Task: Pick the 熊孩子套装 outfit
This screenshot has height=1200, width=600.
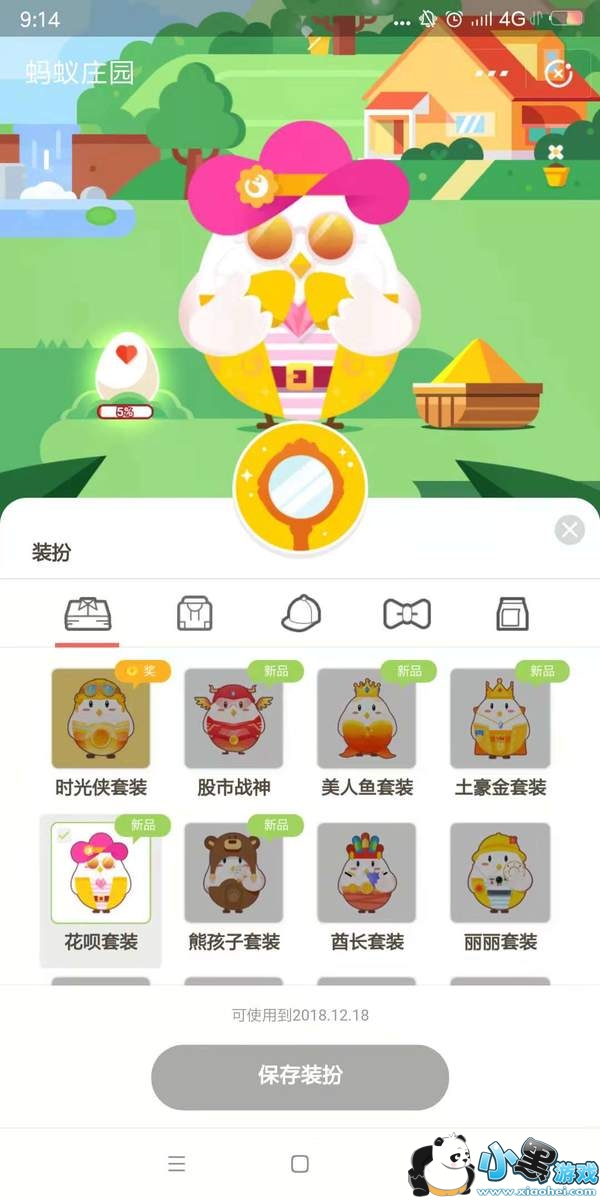Action: [x=234, y=873]
